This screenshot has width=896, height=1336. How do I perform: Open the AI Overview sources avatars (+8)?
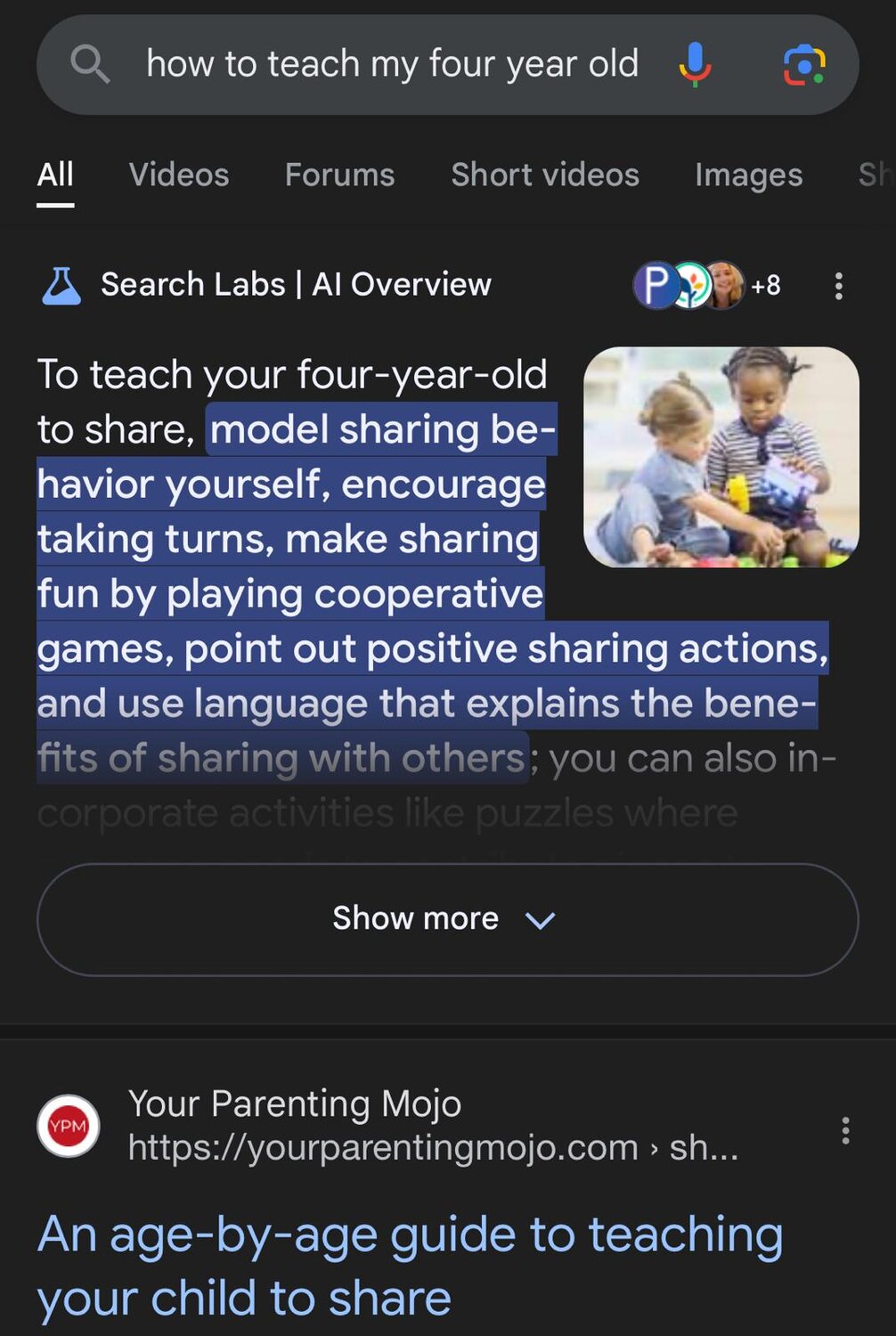(x=706, y=285)
